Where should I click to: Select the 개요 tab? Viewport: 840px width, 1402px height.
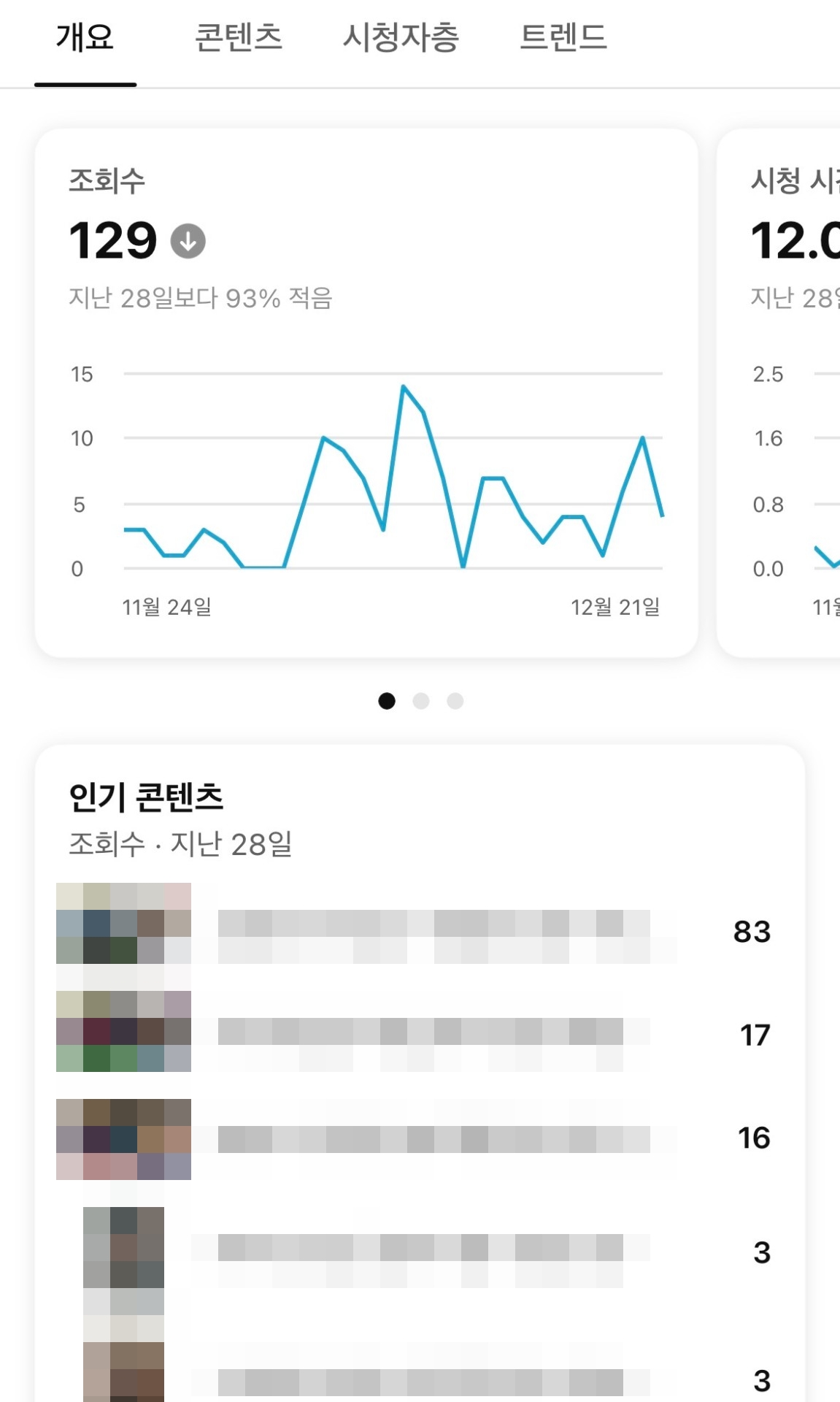tap(85, 38)
